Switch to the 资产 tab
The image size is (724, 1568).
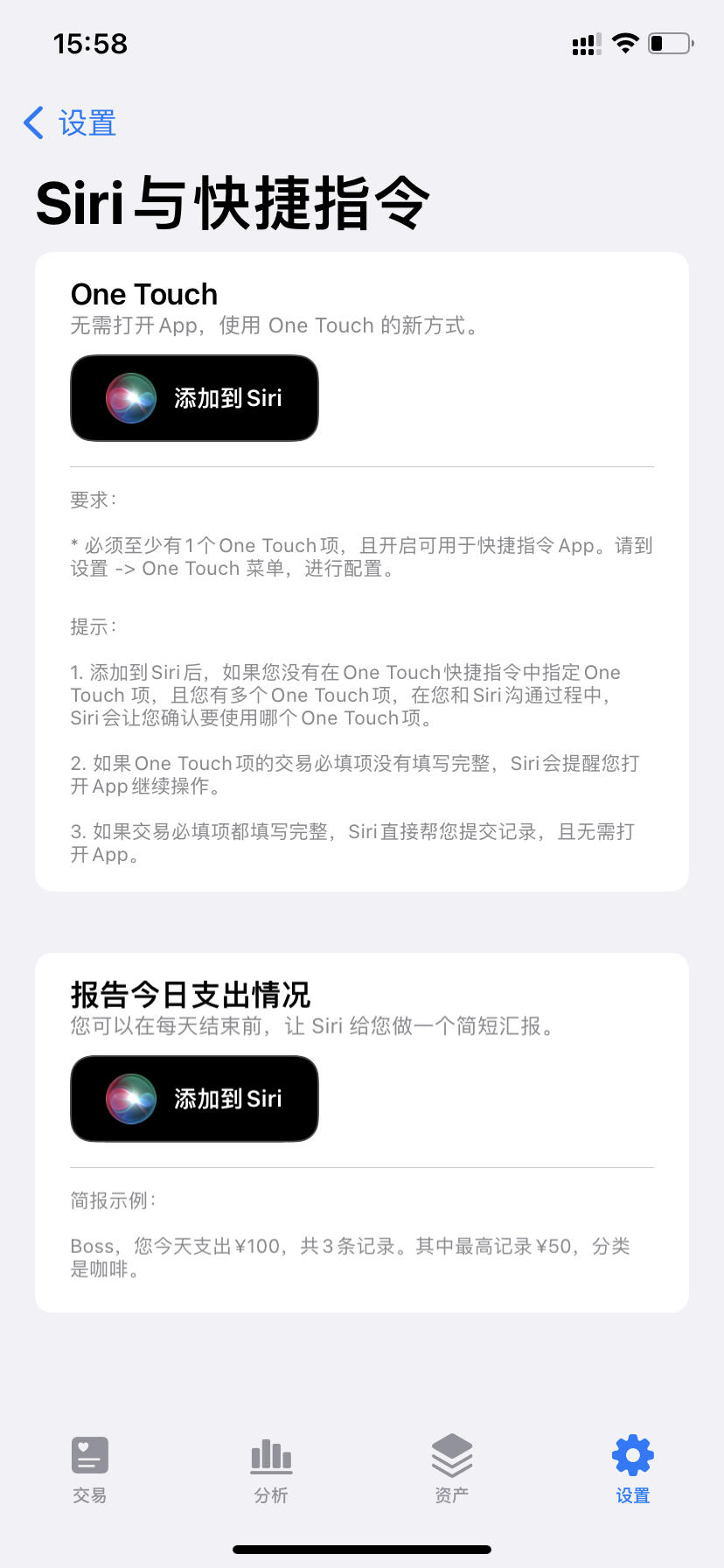452,1470
